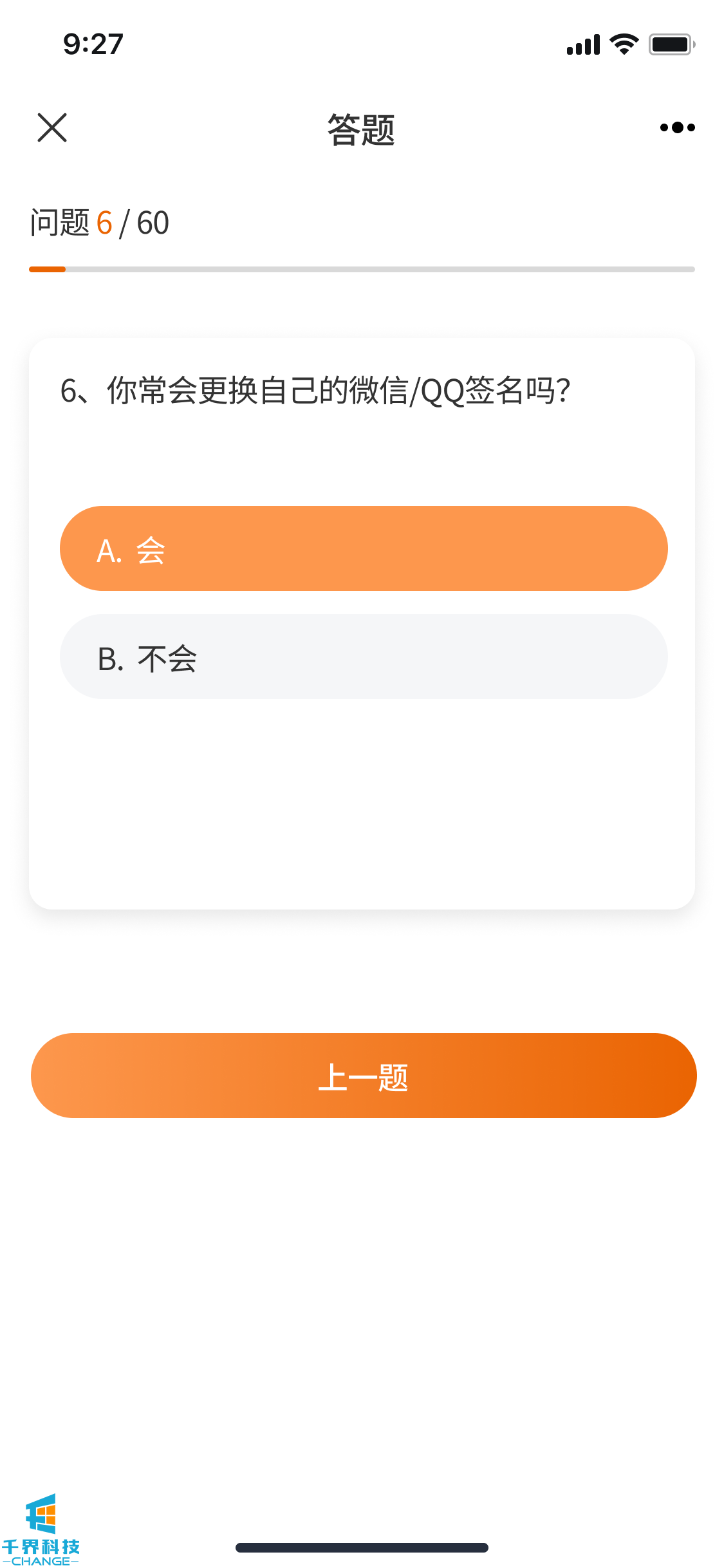Go back with 上一题 button
The width and height of the screenshot is (724, 1568).
click(x=364, y=1076)
